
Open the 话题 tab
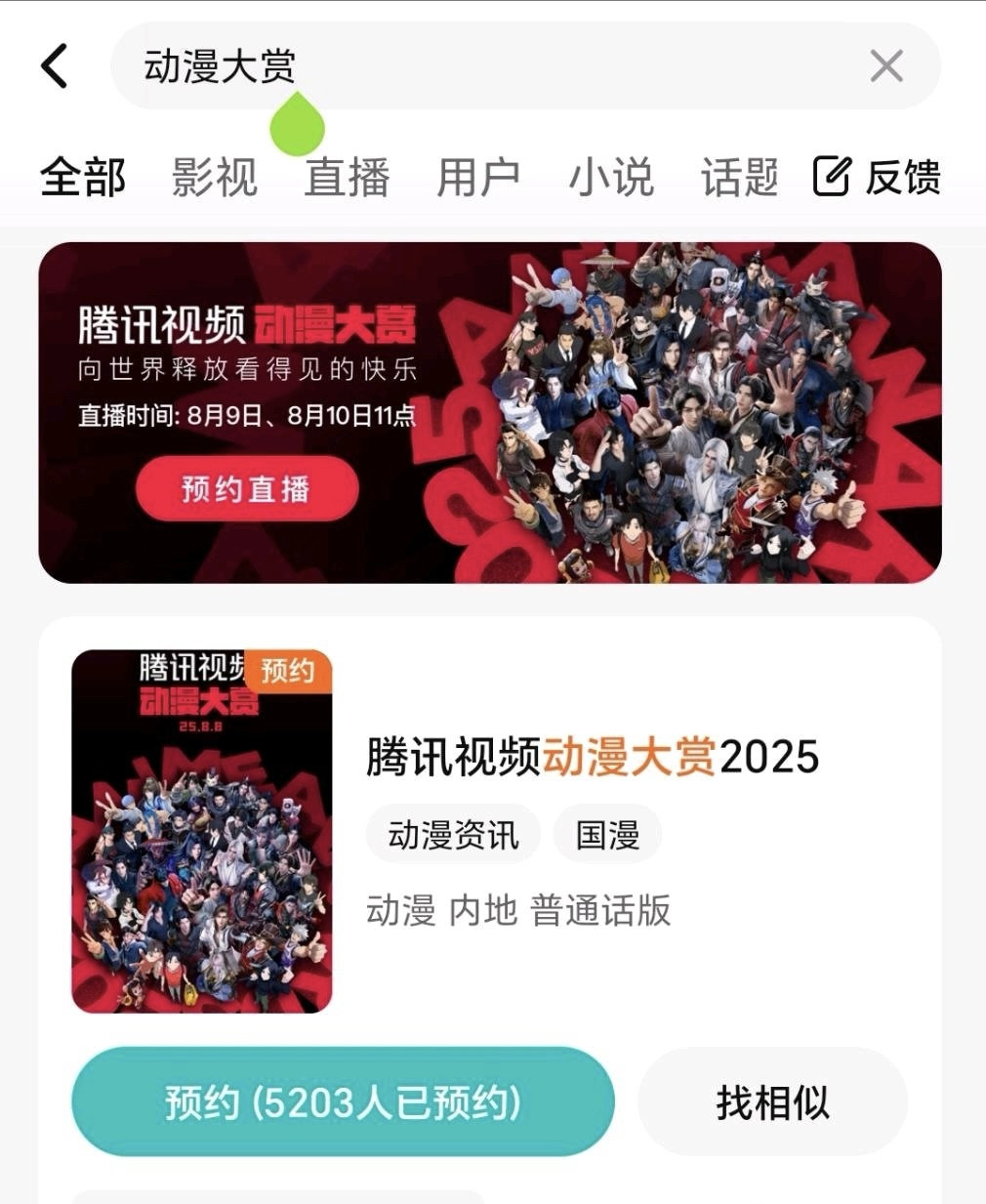click(740, 178)
